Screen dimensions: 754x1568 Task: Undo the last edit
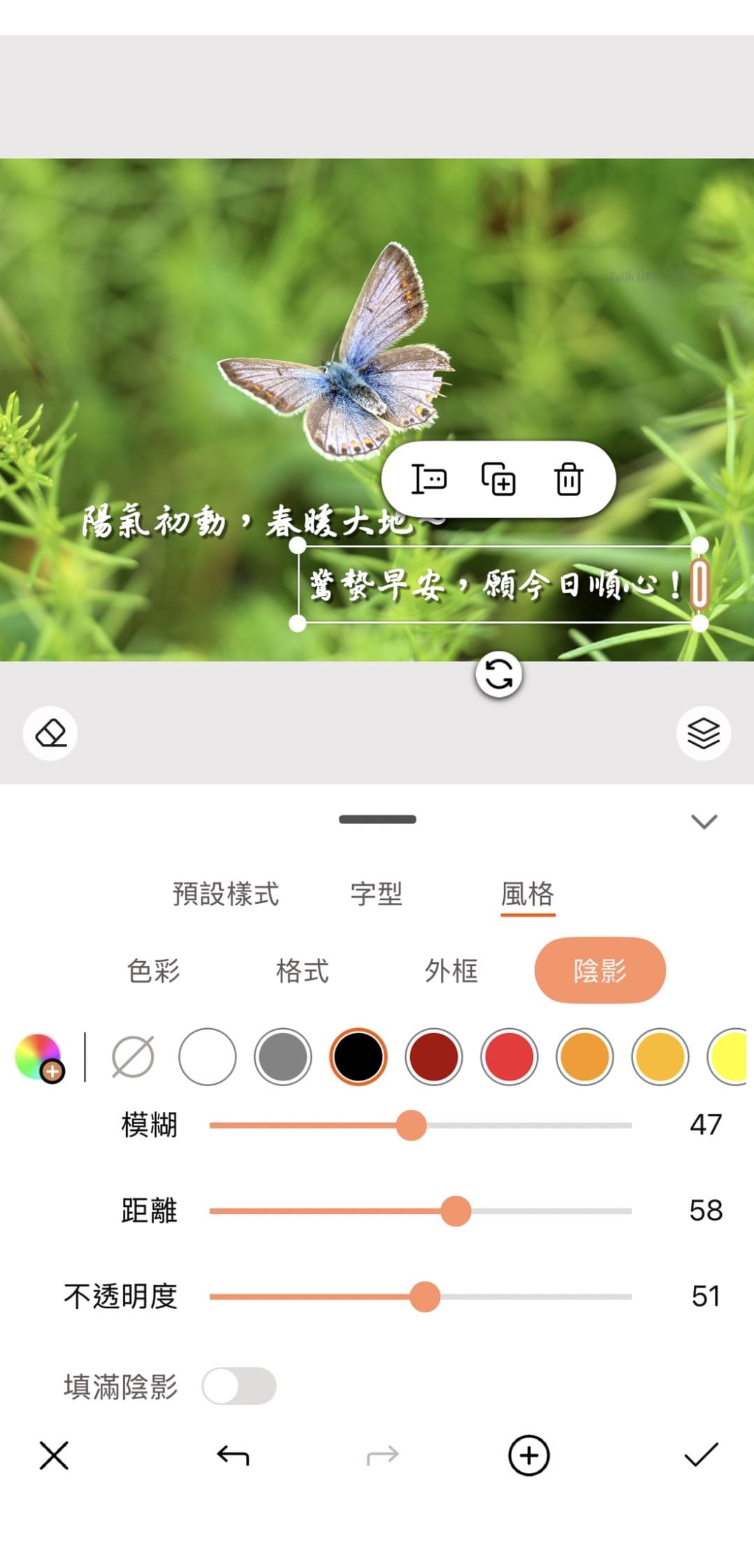pyautogui.click(x=232, y=1456)
